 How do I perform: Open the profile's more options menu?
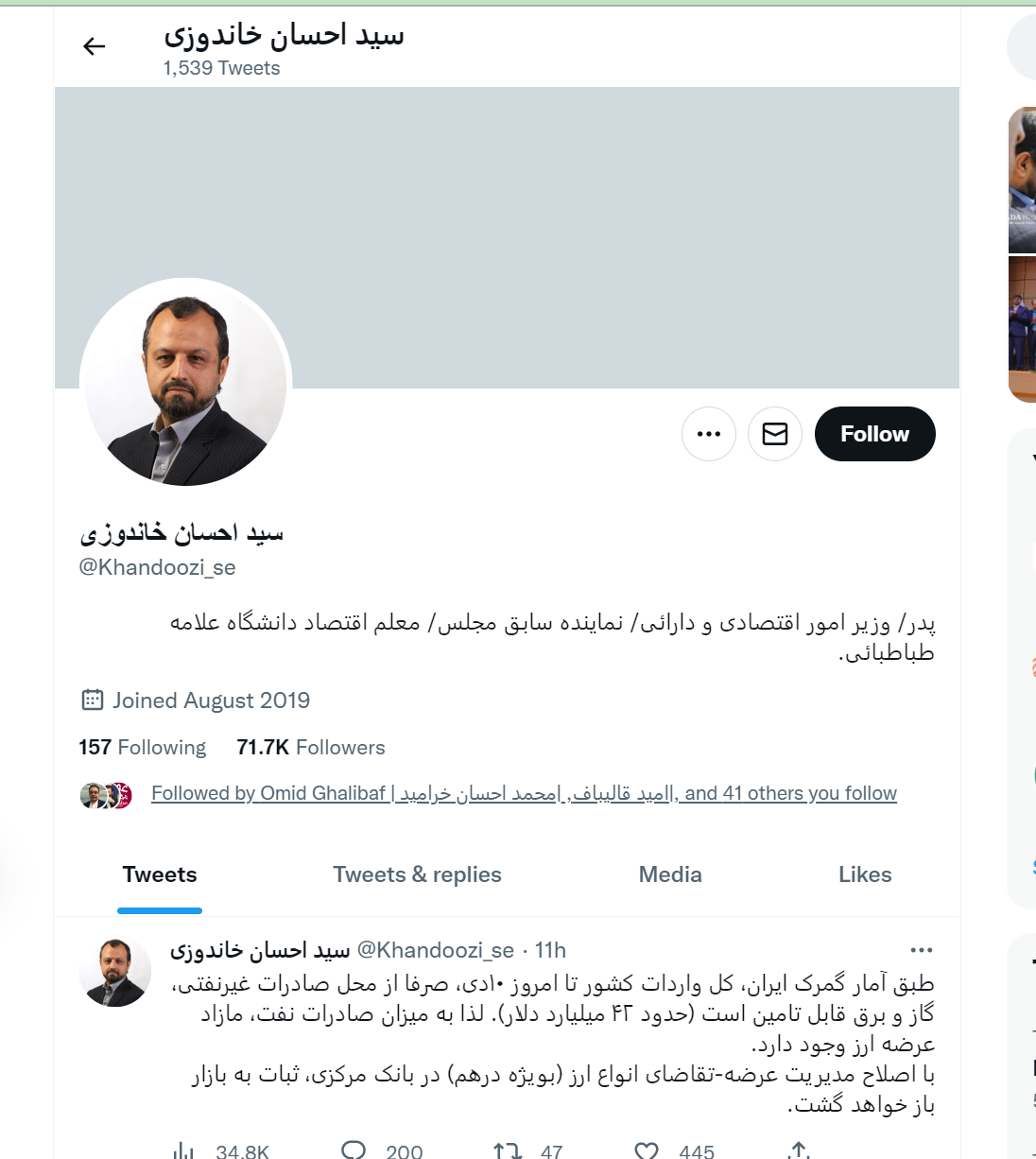click(708, 434)
